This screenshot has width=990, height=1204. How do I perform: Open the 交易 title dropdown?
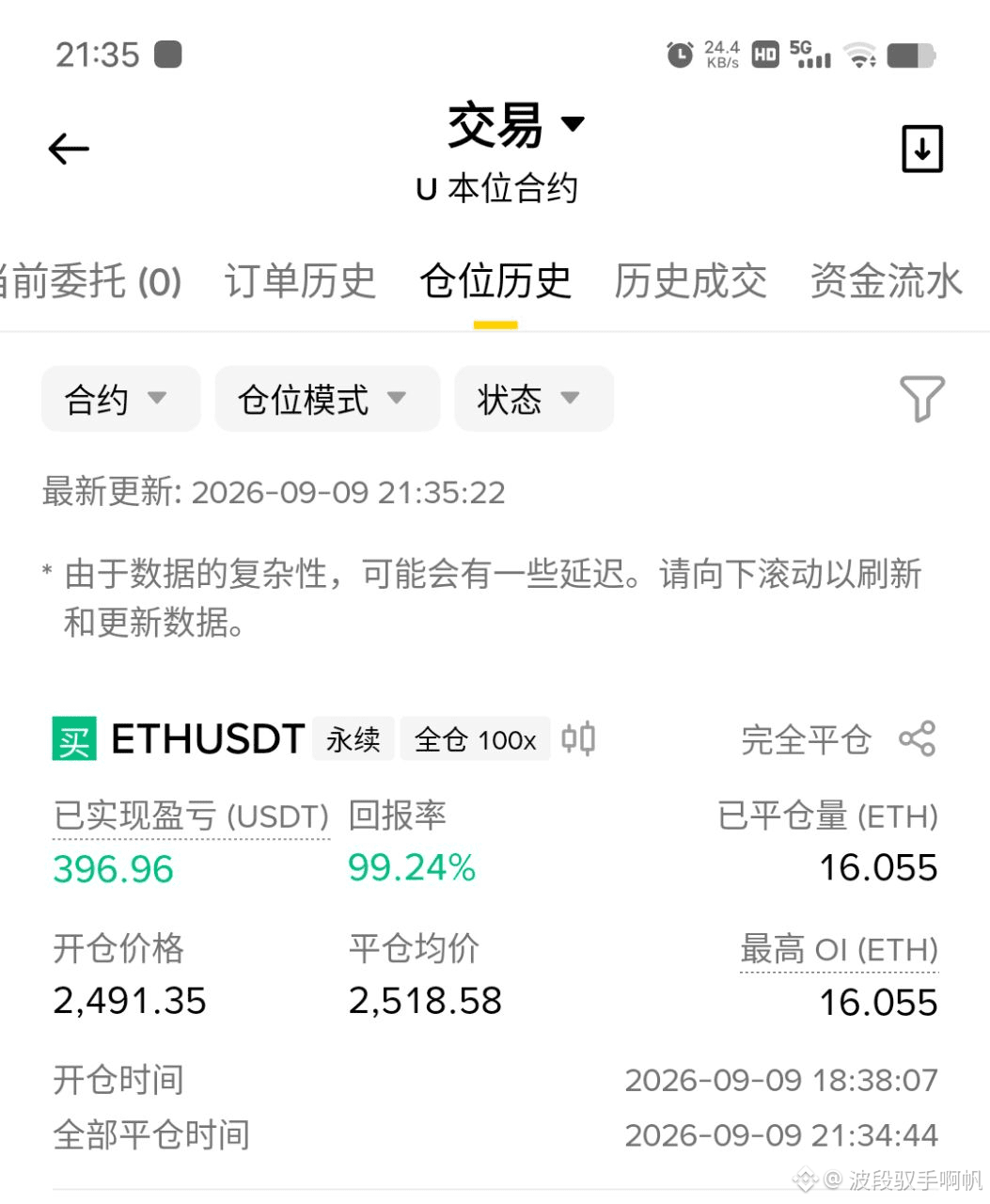[x=516, y=124]
